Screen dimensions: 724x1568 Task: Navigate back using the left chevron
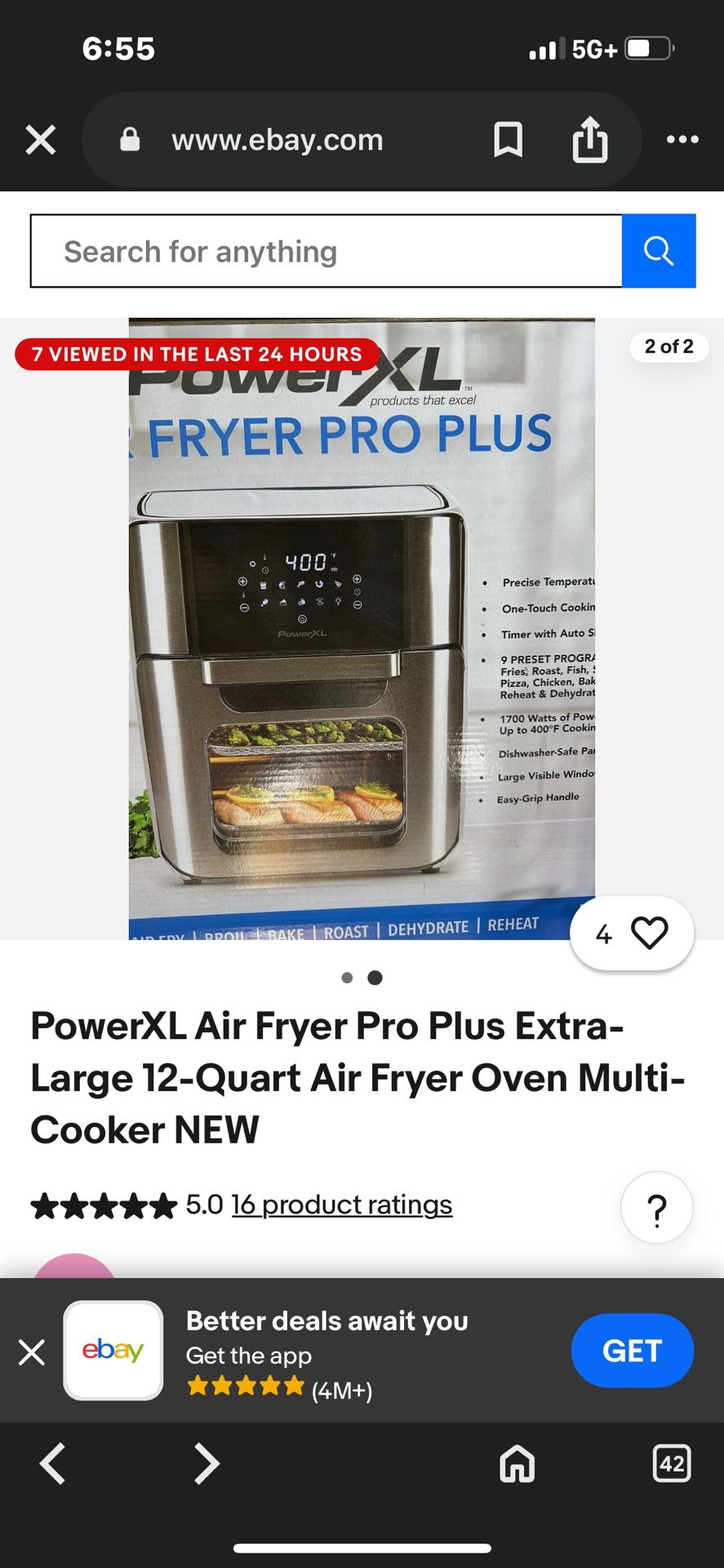[52, 1464]
